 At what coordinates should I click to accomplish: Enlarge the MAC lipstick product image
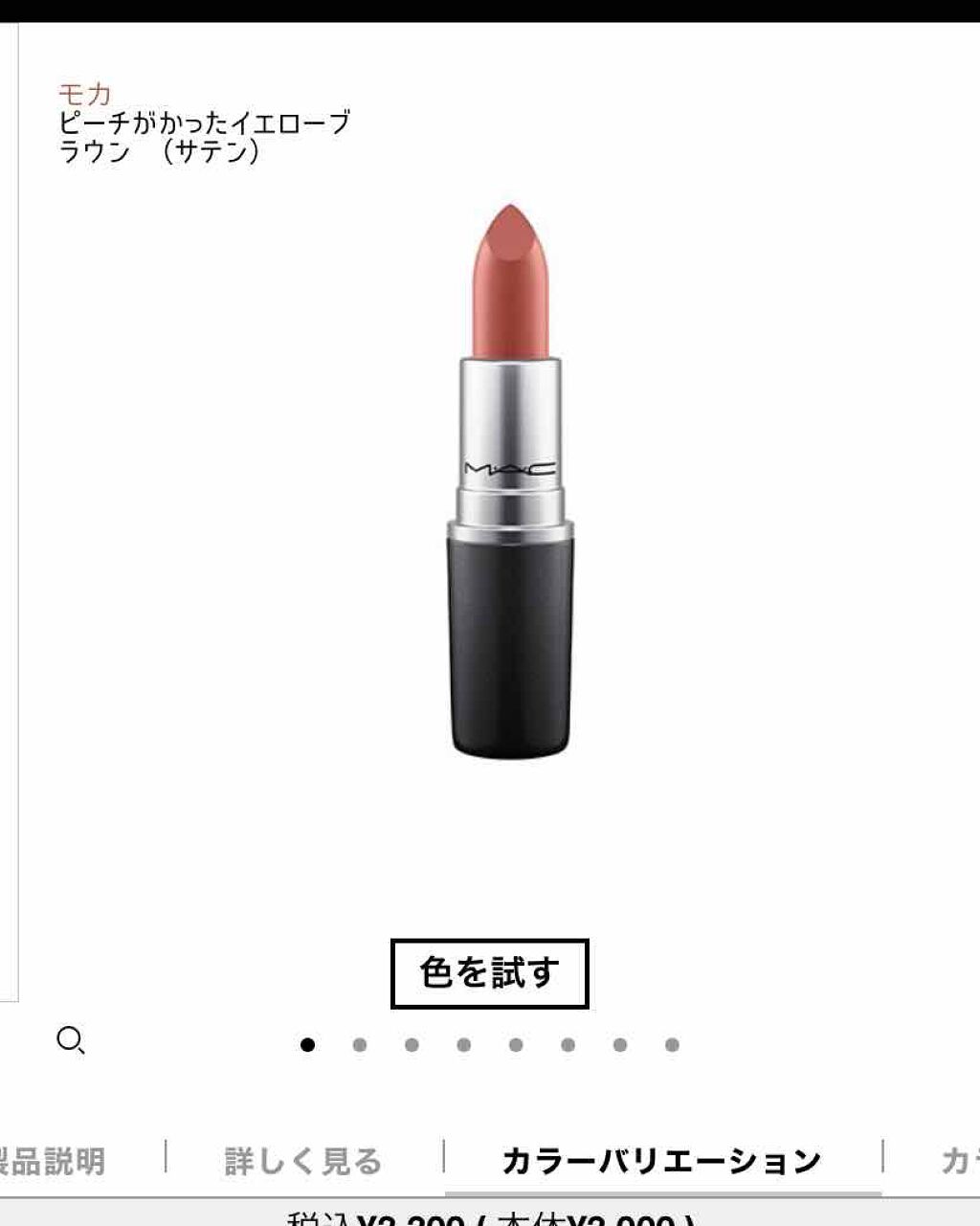pos(510,479)
